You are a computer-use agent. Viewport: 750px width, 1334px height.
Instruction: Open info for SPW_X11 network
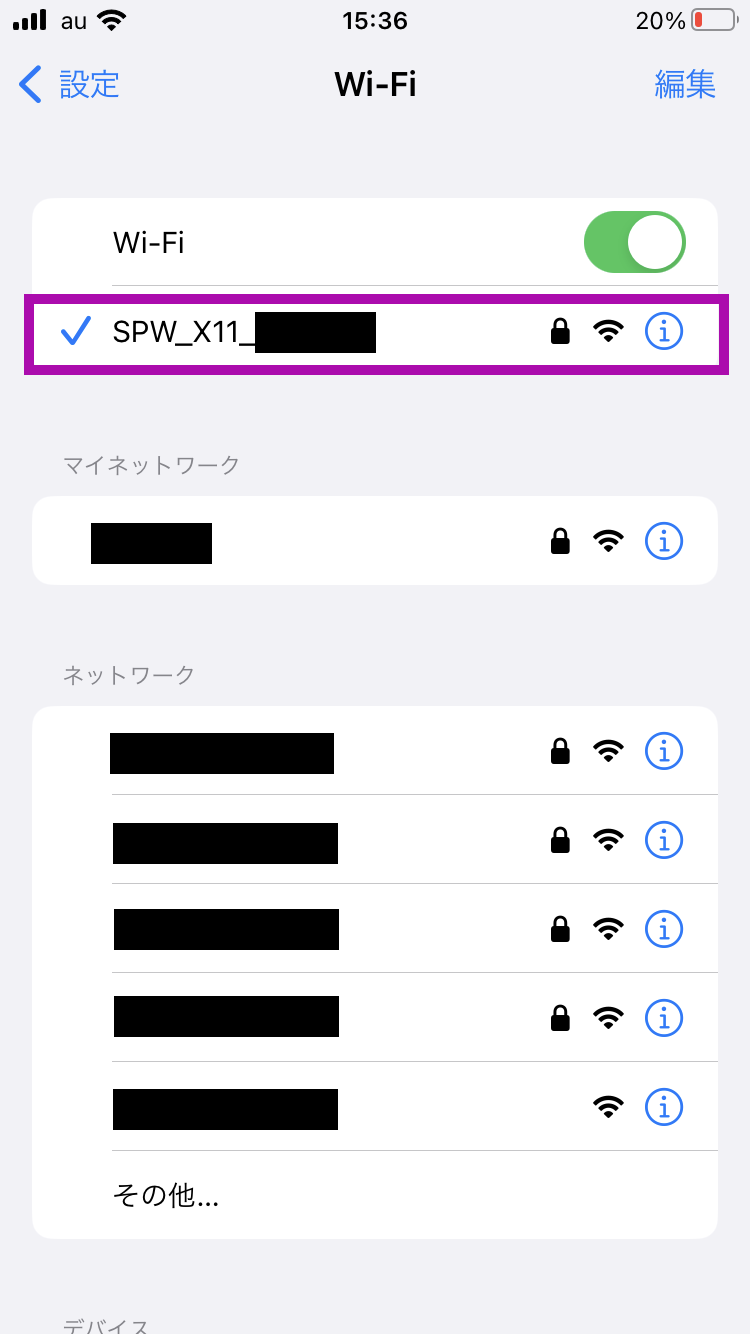tap(663, 331)
